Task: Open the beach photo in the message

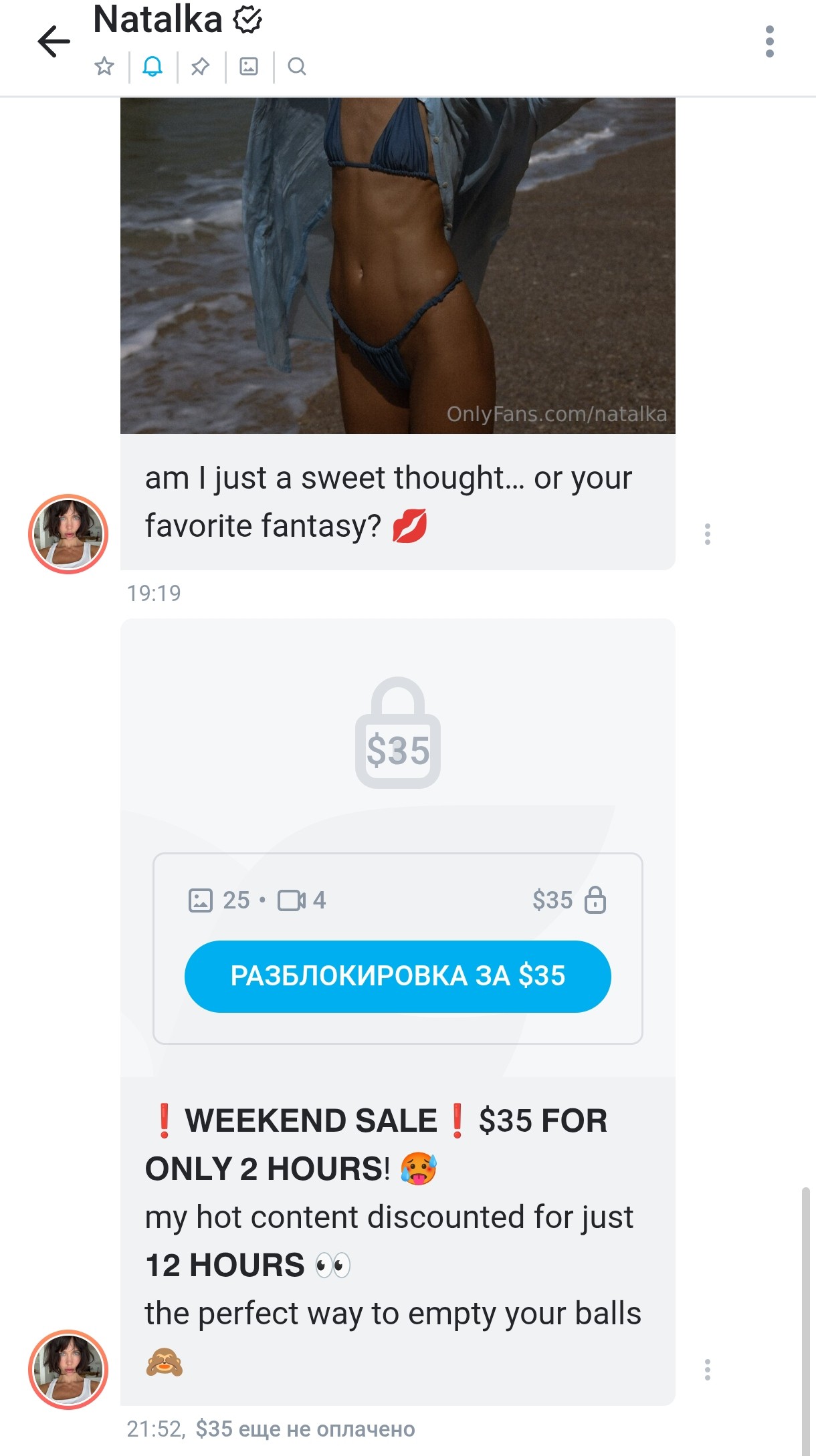Action: point(397,265)
